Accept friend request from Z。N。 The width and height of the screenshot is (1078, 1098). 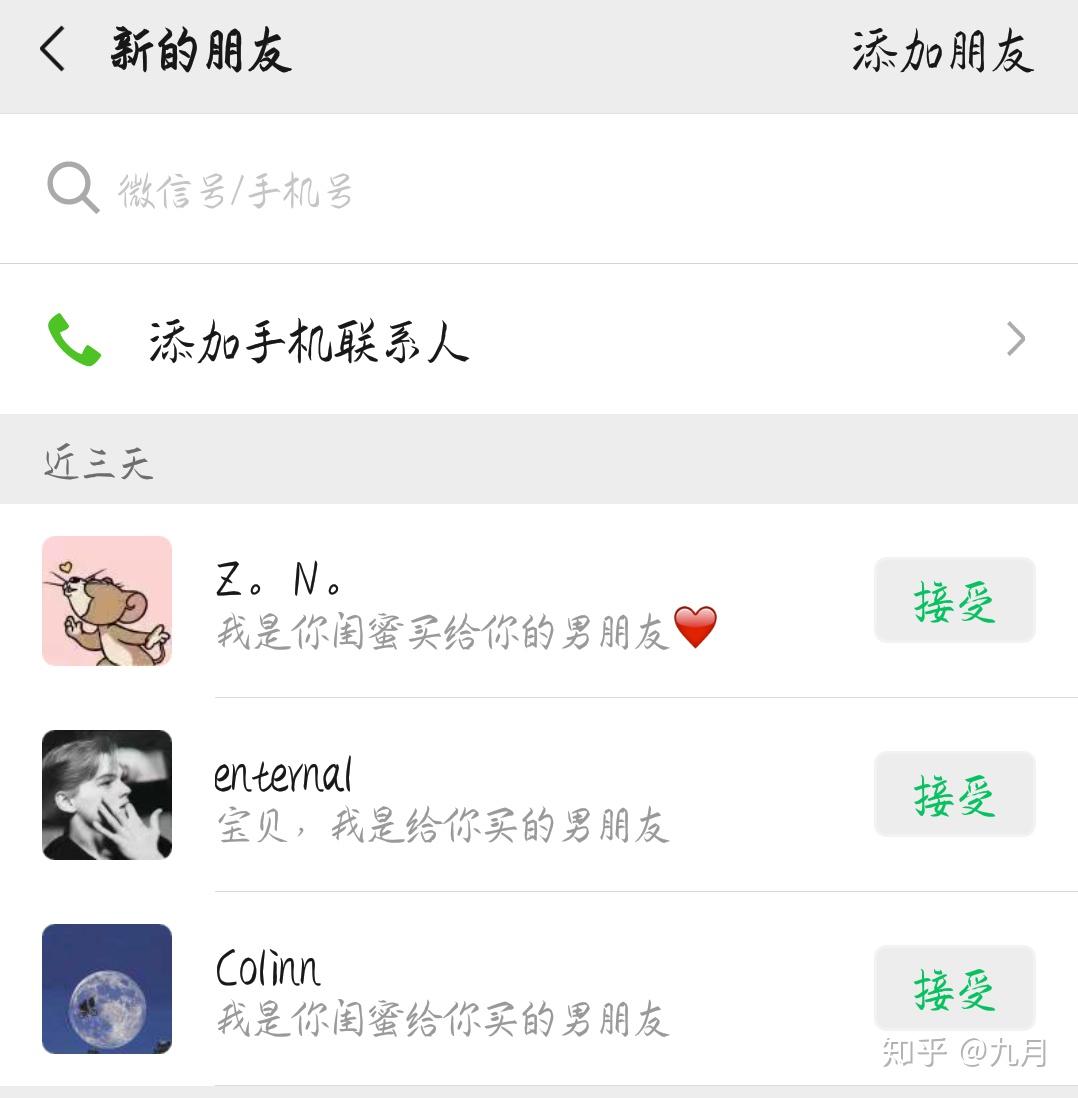tap(954, 600)
